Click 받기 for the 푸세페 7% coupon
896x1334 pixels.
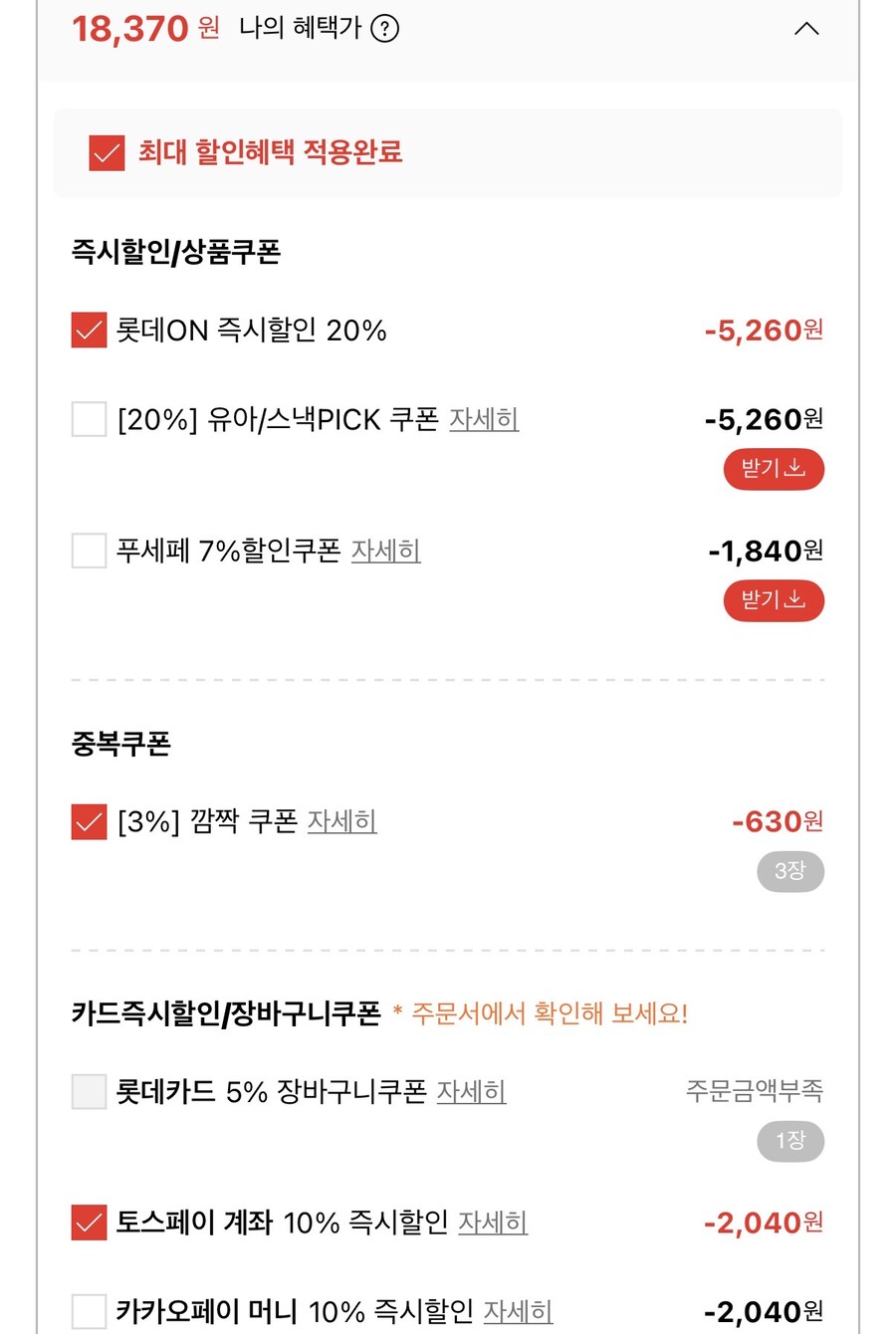[774, 600]
